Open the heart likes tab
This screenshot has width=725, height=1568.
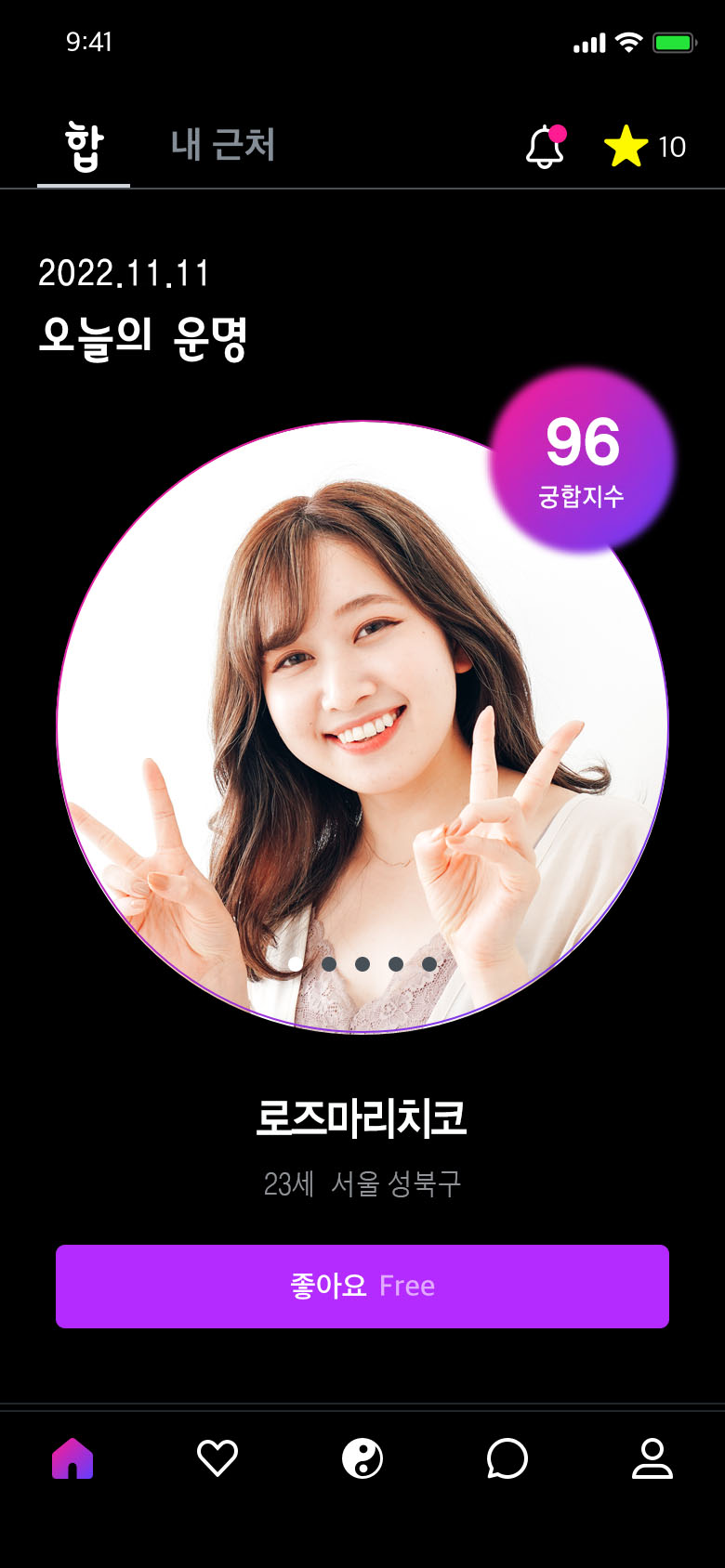(217, 1458)
